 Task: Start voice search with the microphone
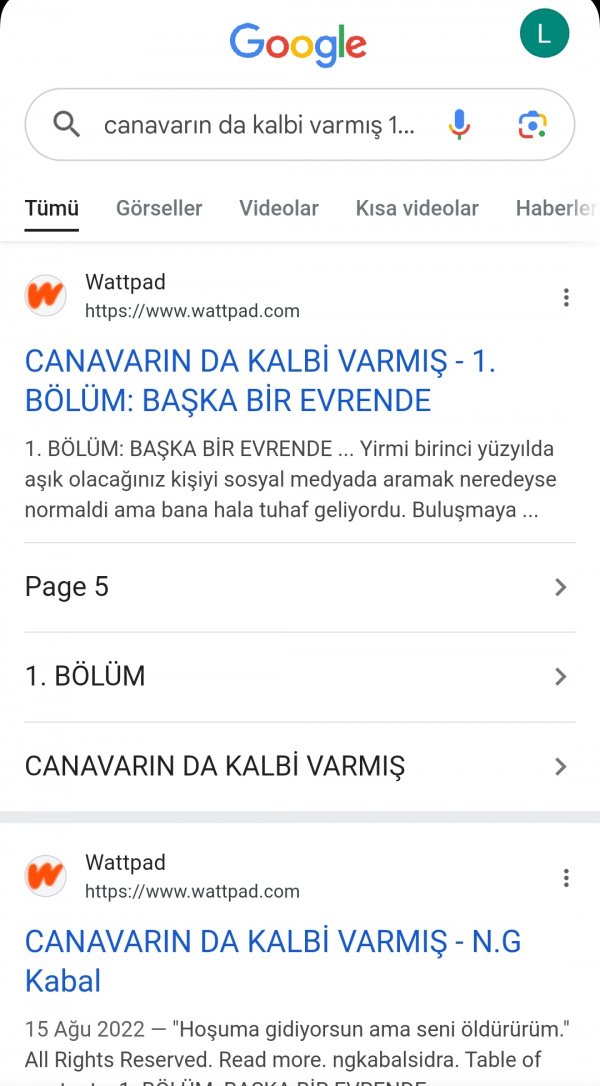click(459, 125)
